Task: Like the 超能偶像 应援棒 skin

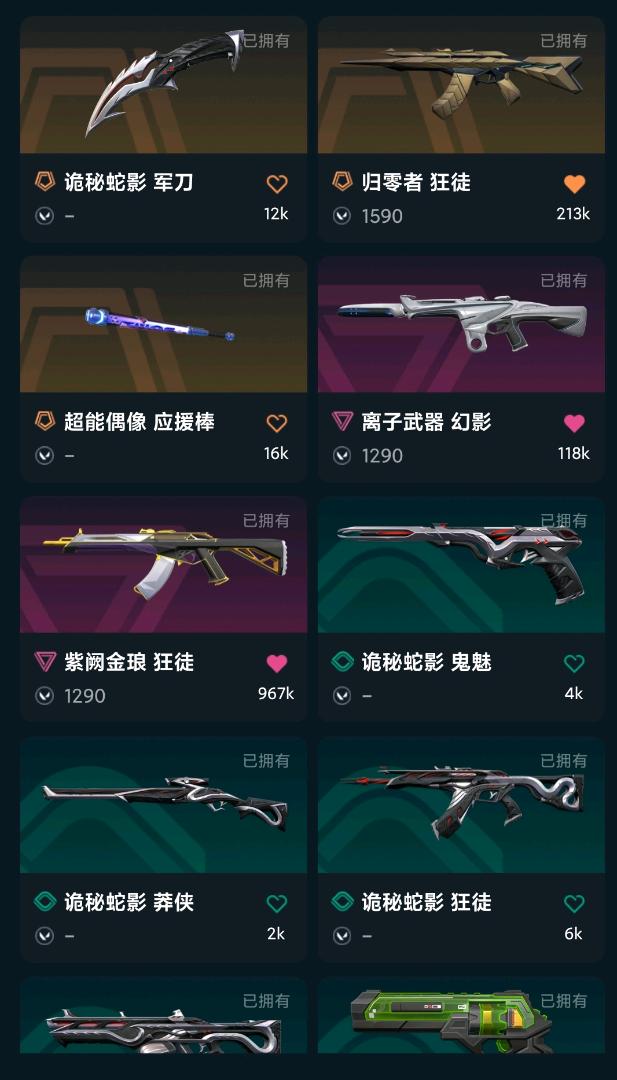Action: [277, 424]
